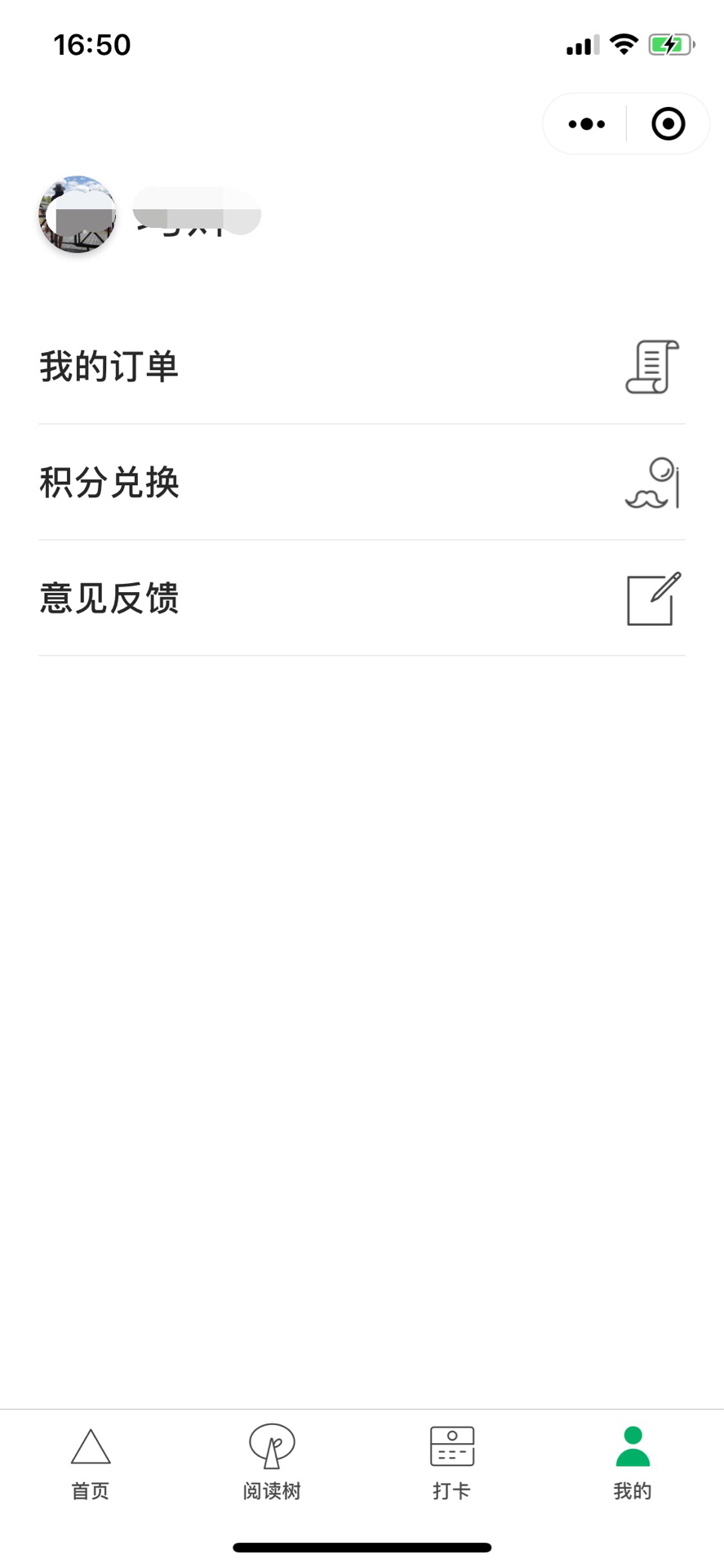Tap the profile avatar picture
The width and height of the screenshot is (724, 1568).
coord(78,214)
